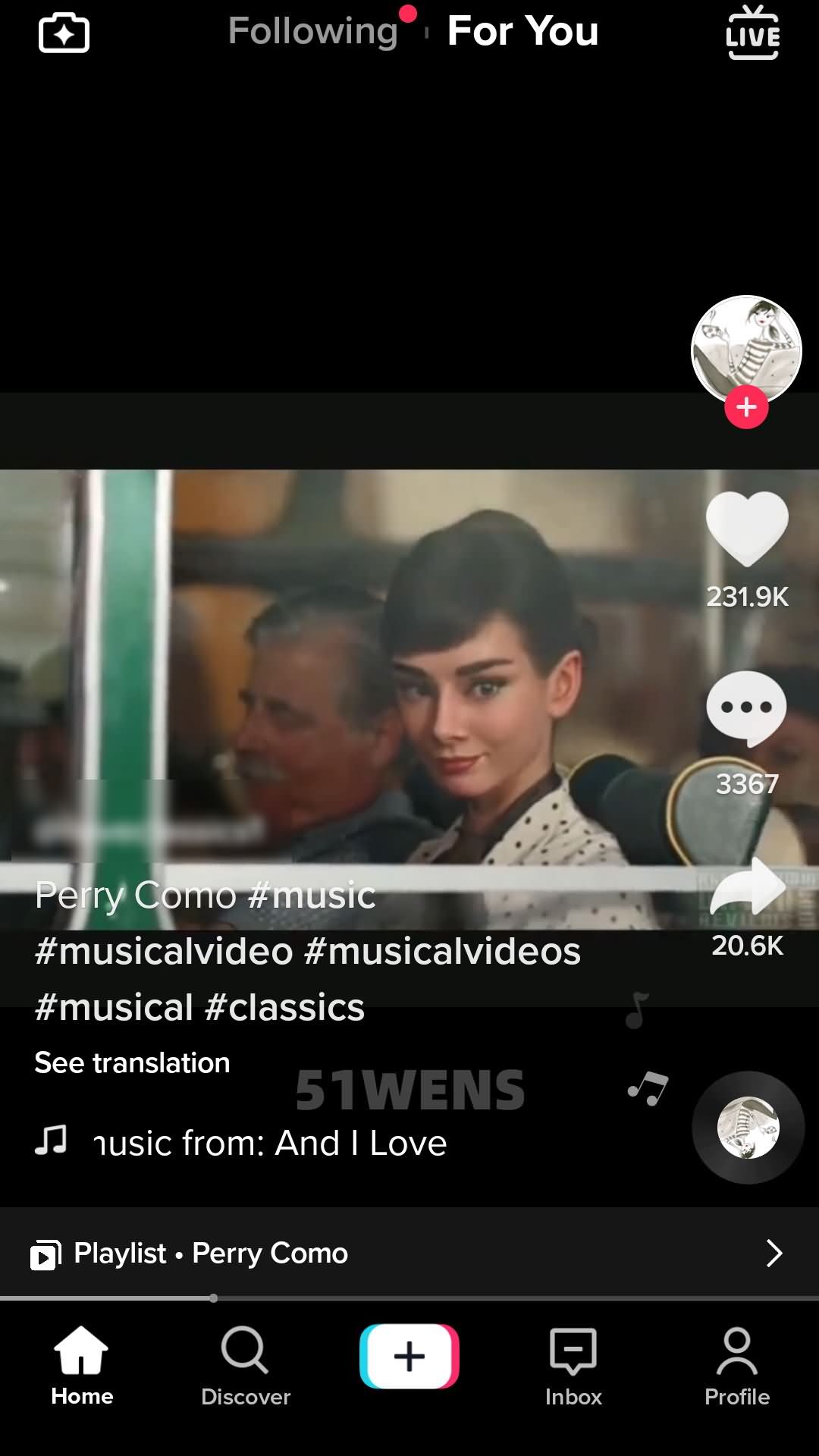Select the For You tab
Viewport: 819px width, 1456px height.
tap(522, 31)
